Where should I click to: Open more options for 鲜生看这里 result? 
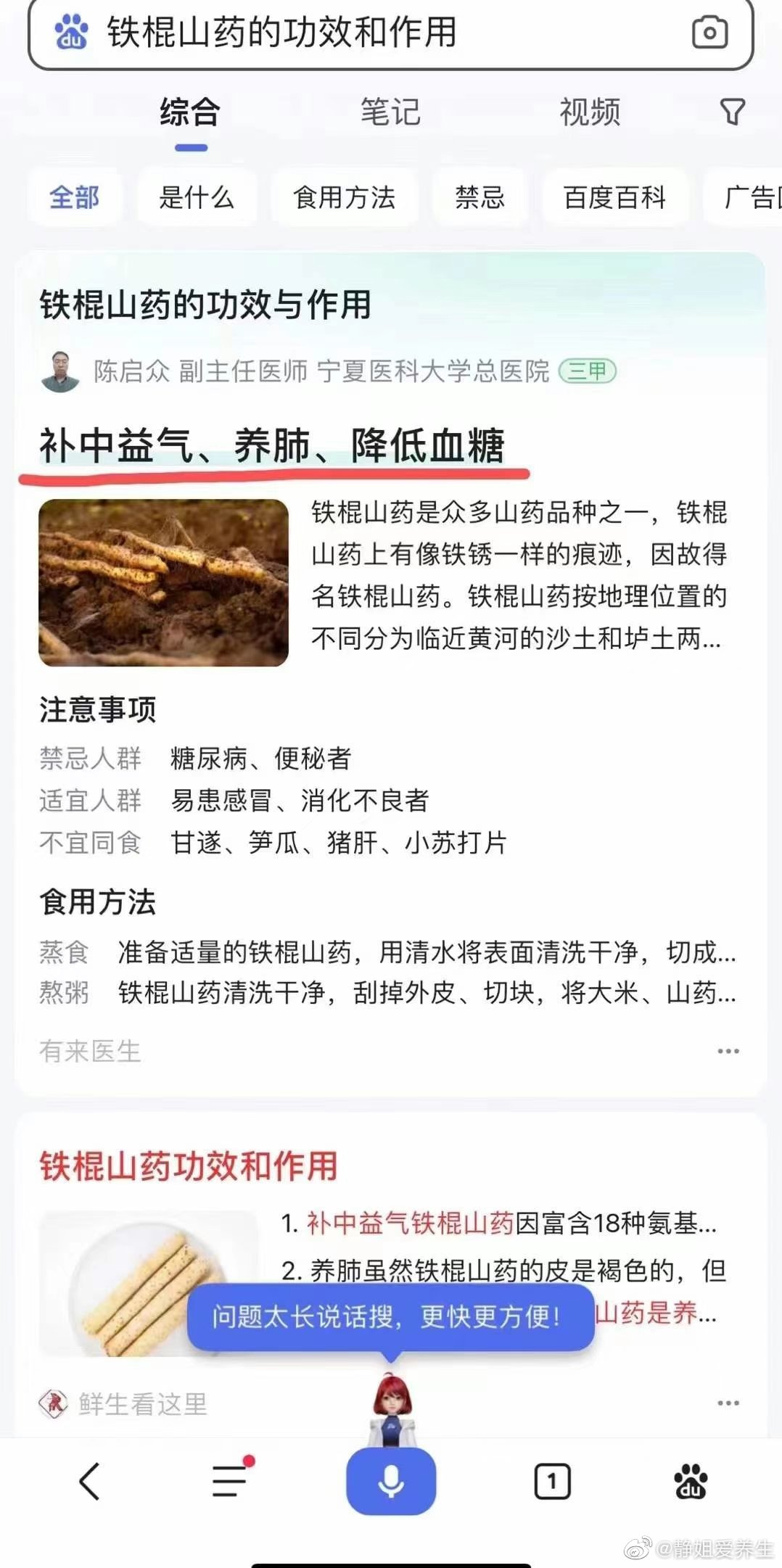(x=728, y=1403)
